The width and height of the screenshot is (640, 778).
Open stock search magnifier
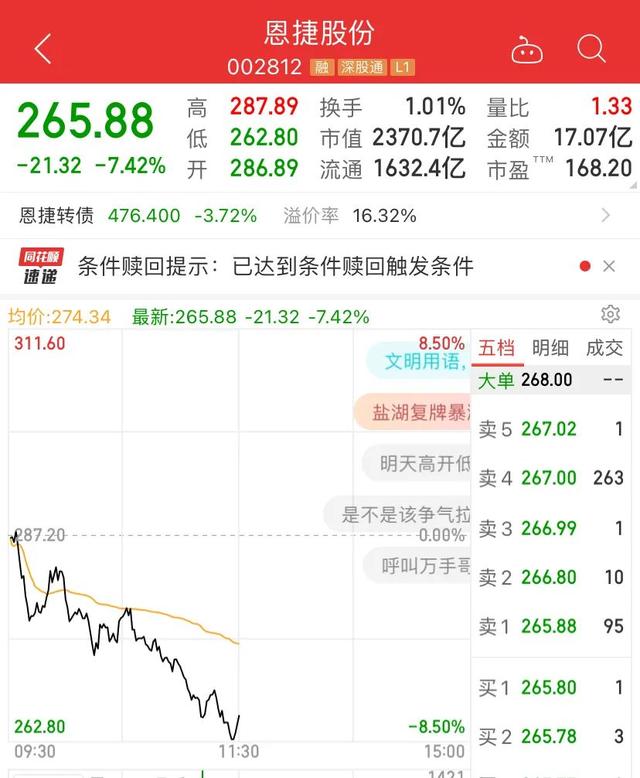pos(592,47)
